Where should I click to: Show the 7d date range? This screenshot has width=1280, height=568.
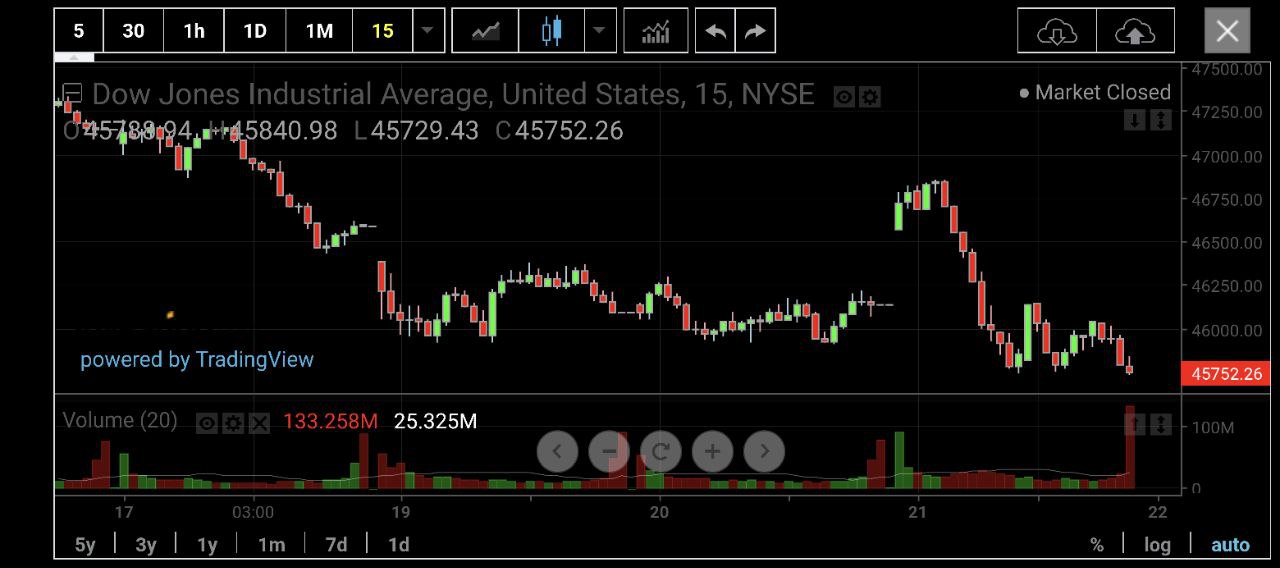pyautogui.click(x=336, y=545)
